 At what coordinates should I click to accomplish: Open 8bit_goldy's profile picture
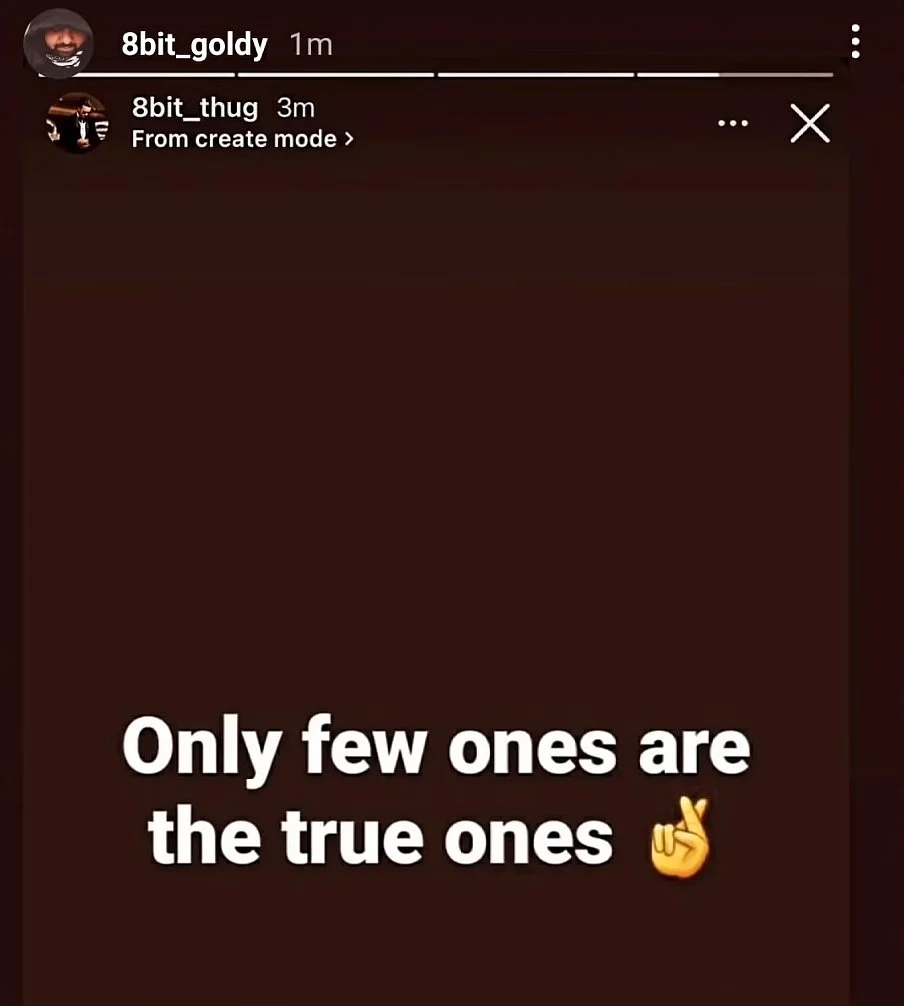pos(58,44)
